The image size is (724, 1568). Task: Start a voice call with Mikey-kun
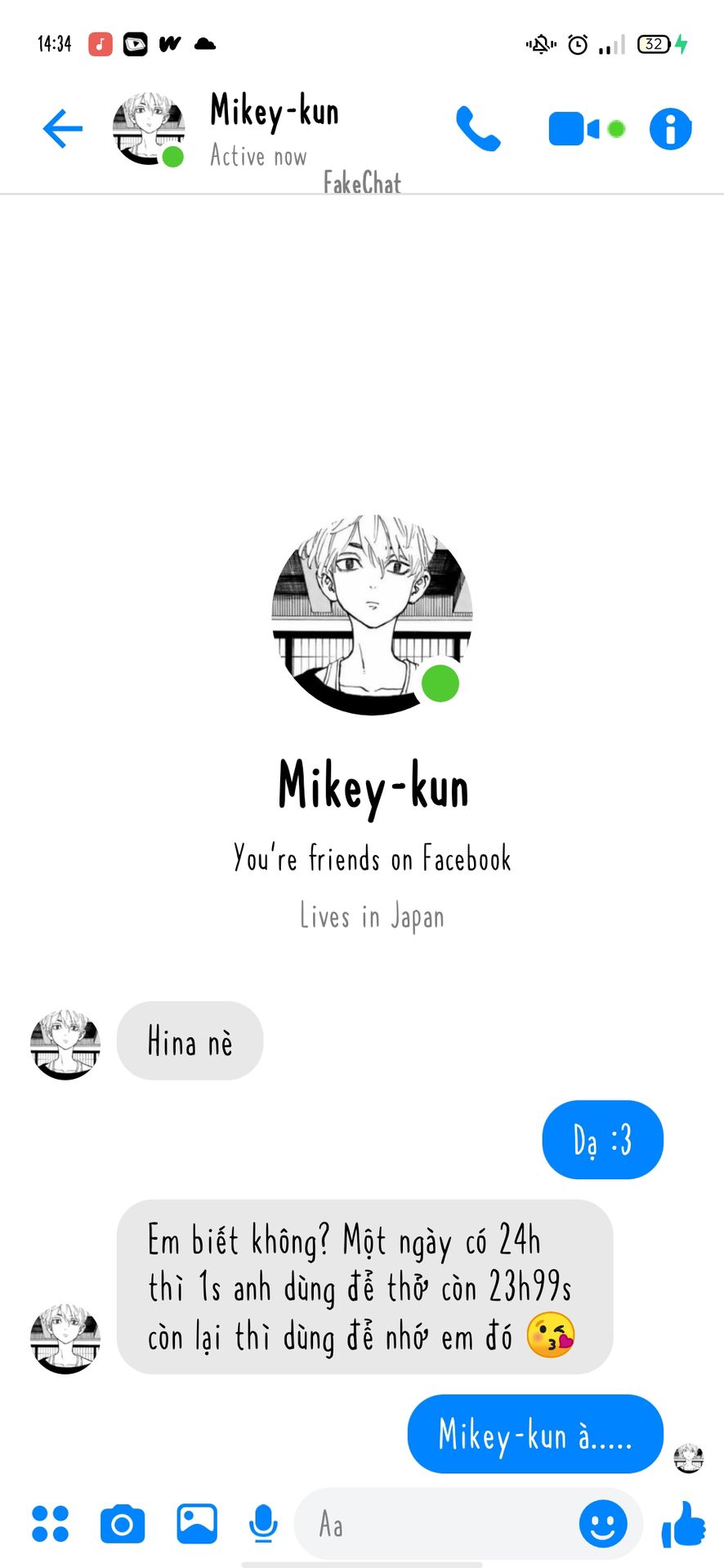coord(478,129)
